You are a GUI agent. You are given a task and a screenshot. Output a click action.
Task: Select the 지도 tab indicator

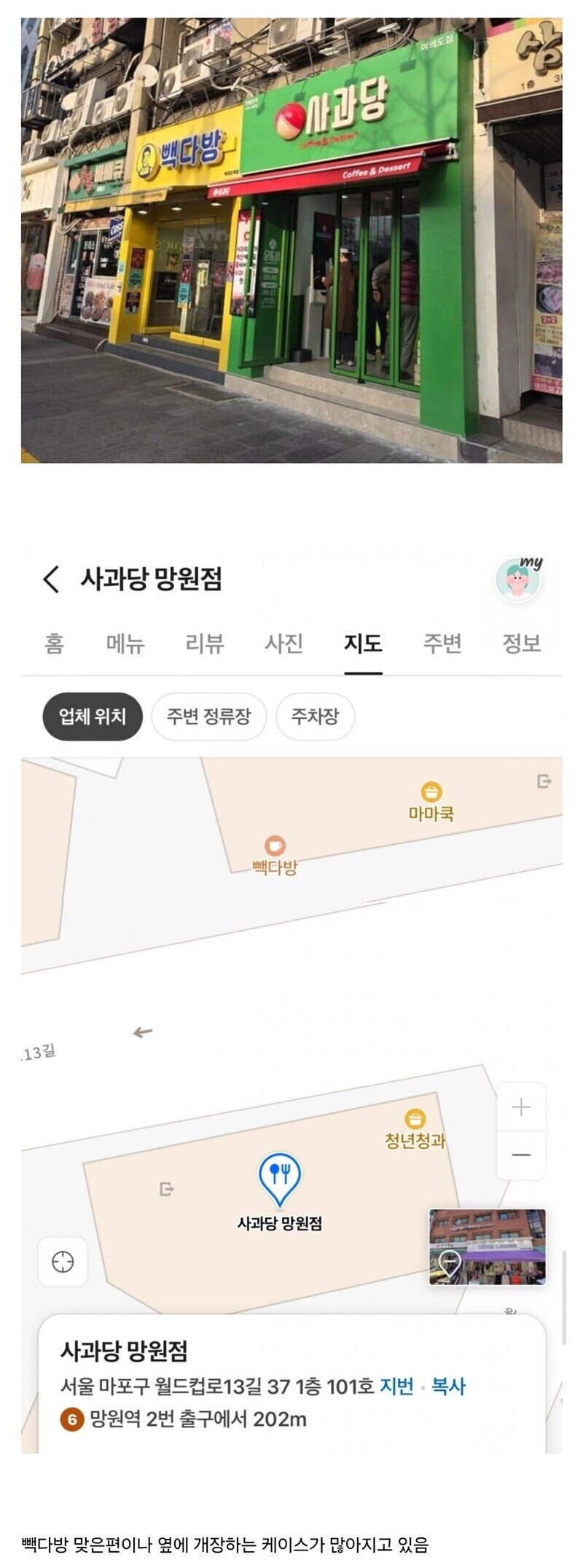[362, 644]
